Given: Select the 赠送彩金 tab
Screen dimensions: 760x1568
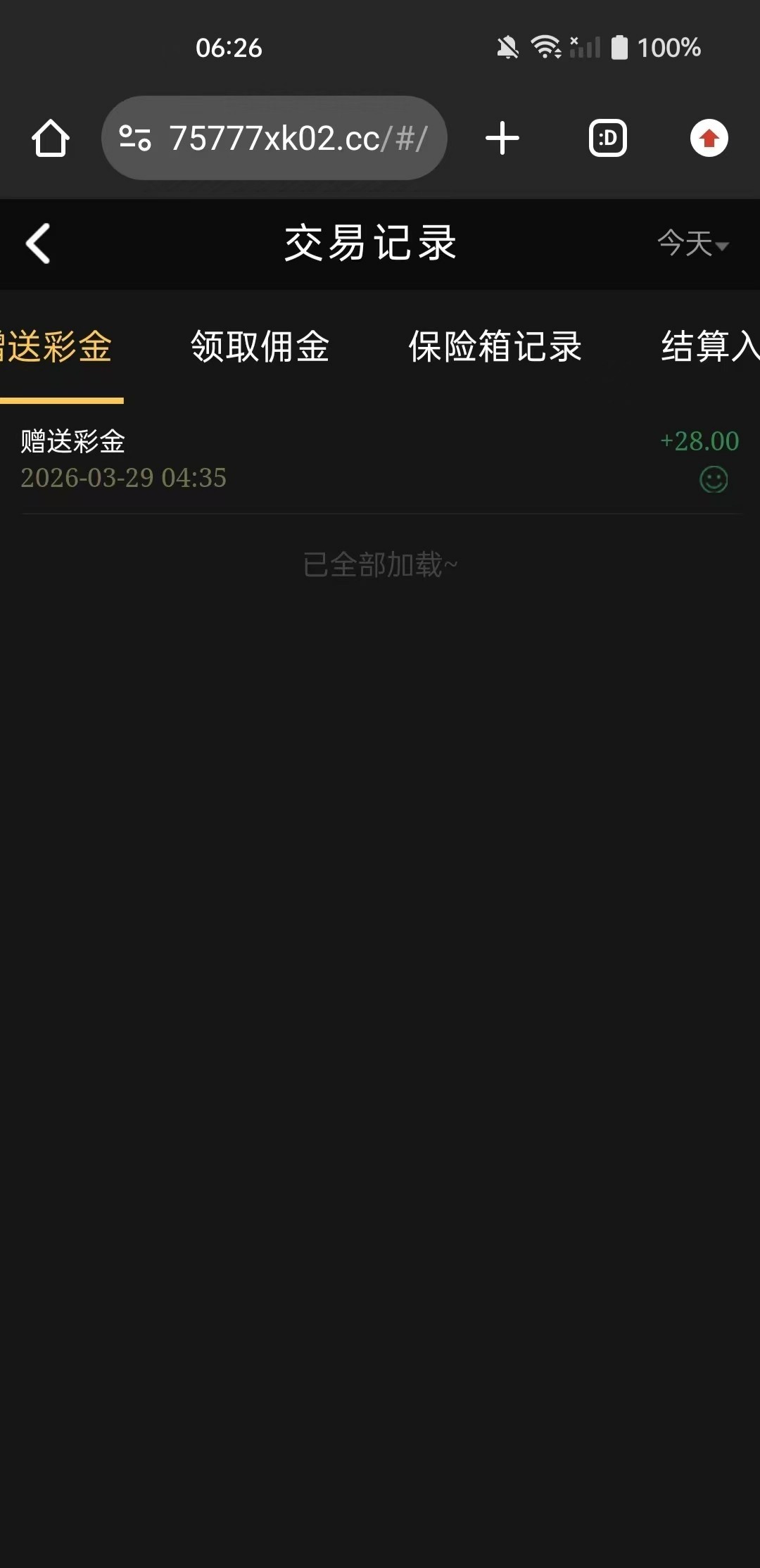Looking at the screenshot, I should [59, 346].
